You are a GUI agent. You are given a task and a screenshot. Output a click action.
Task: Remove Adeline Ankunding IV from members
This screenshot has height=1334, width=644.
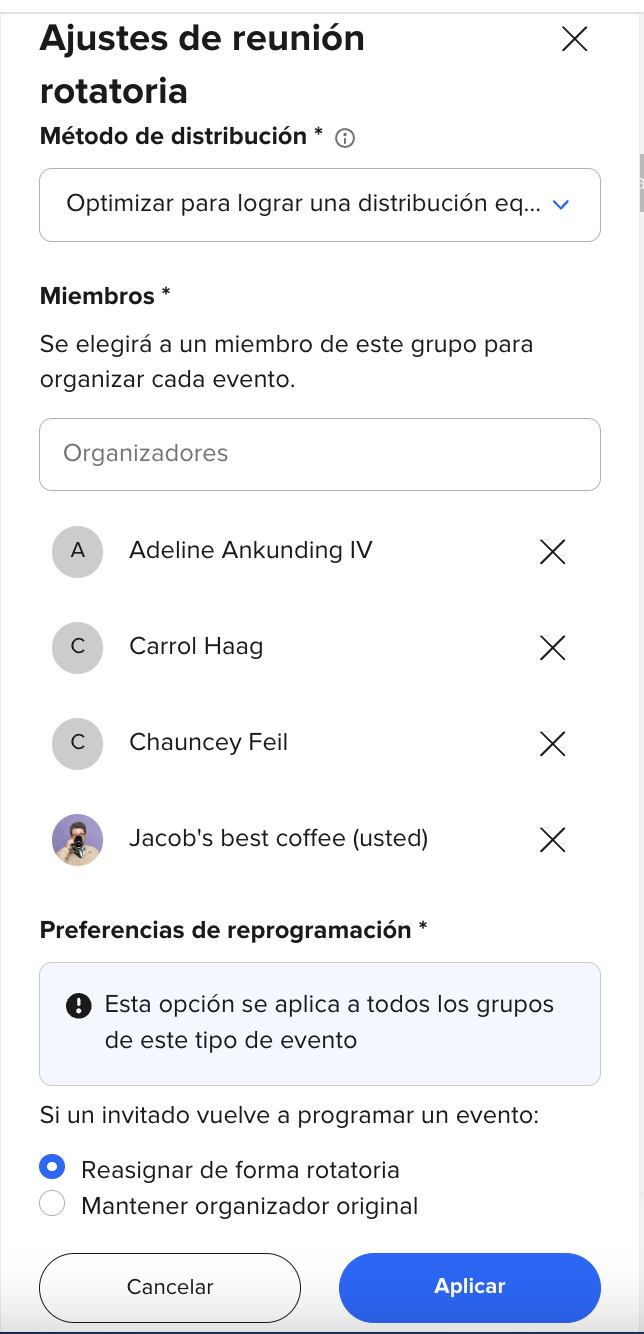click(553, 552)
